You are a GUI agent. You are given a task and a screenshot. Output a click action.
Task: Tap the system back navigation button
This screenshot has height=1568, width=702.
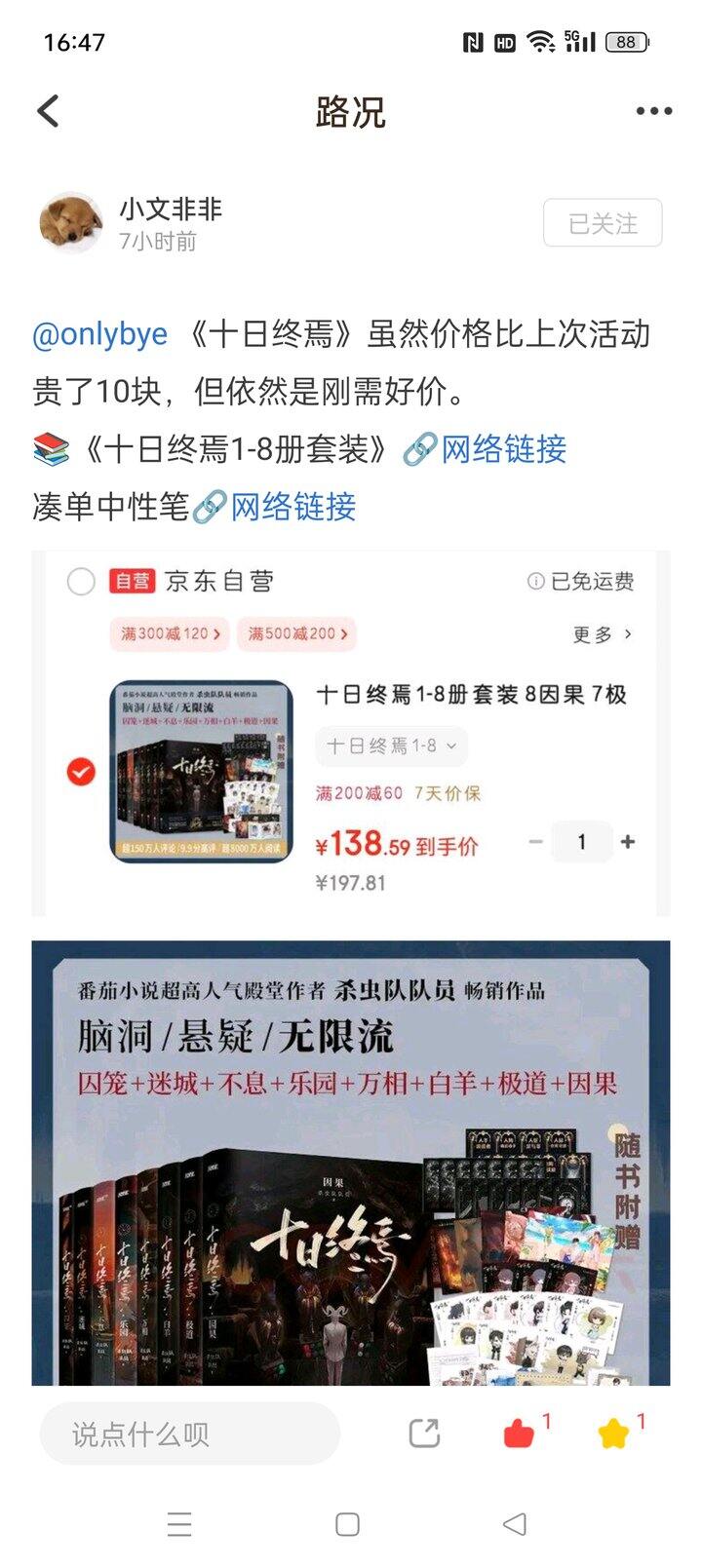[x=515, y=1523]
